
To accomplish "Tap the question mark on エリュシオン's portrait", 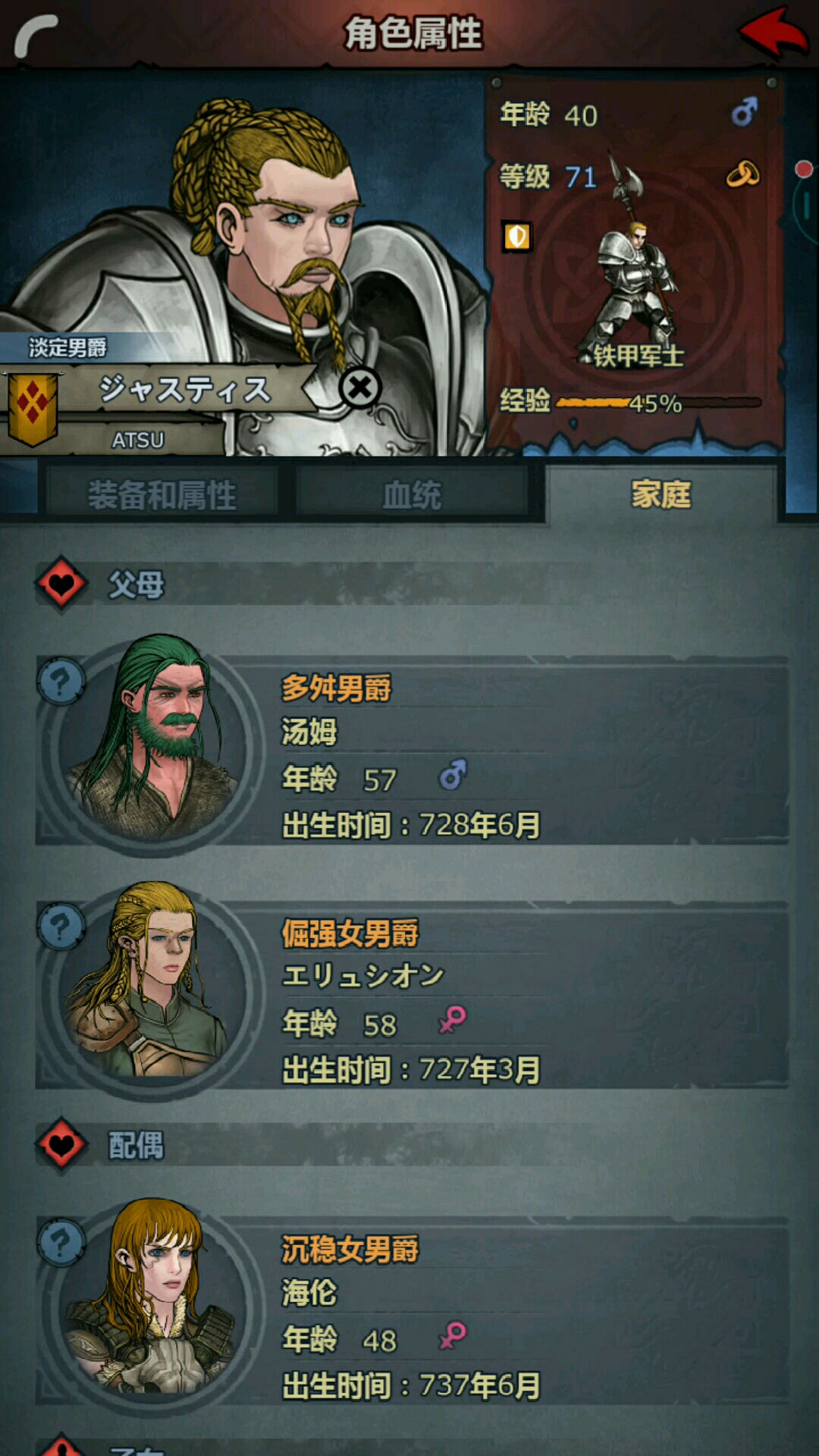I will (61, 927).
